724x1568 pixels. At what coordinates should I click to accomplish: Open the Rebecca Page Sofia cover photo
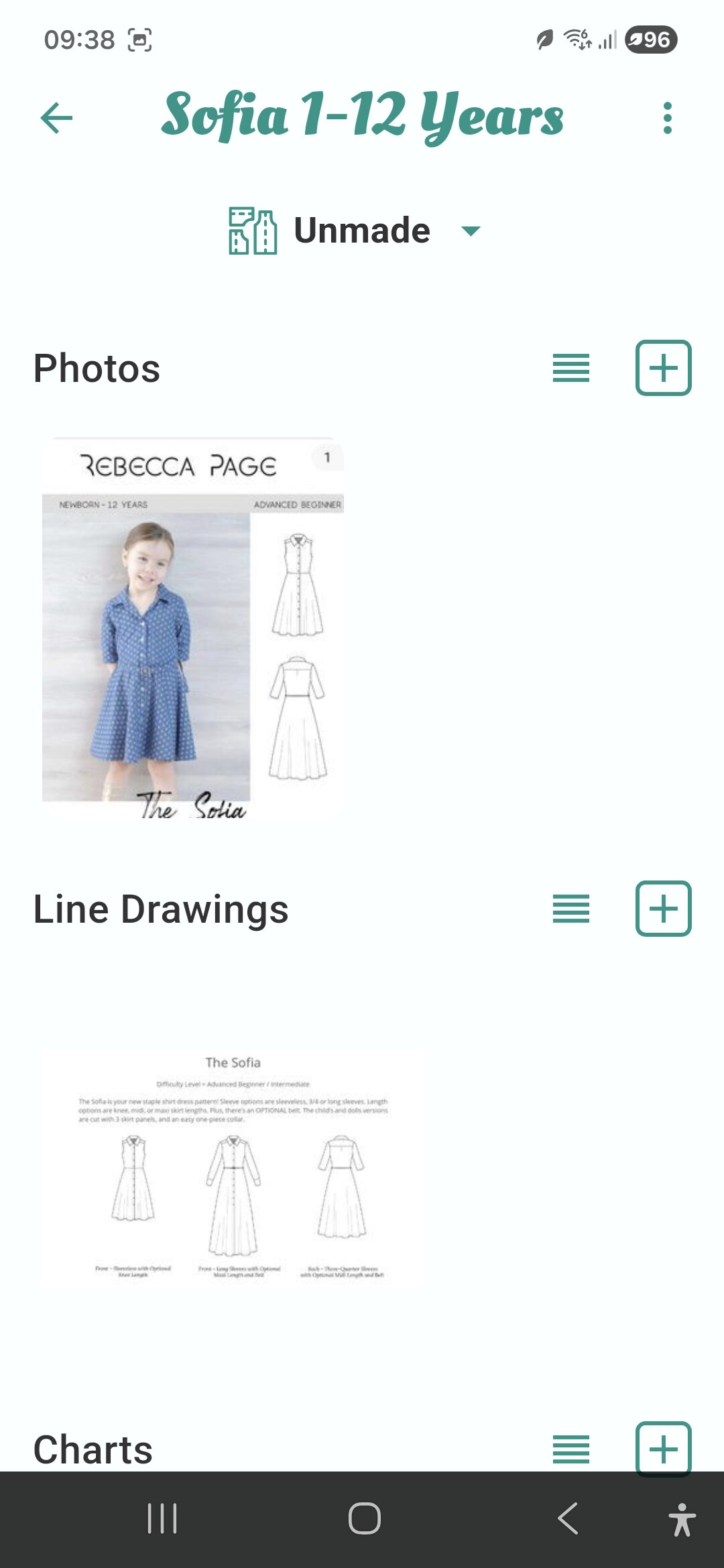[x=193, y=628]
